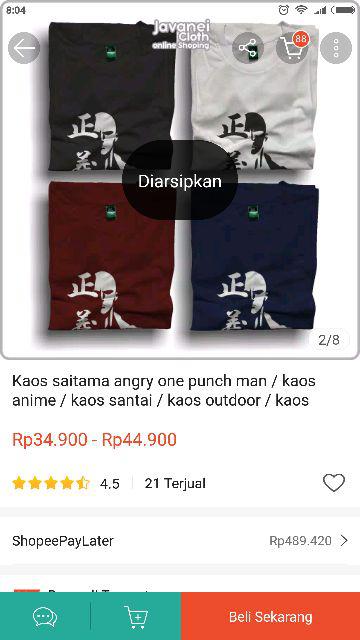The height and width of the screenshot is (640, 360).
Task: Add this shirt to favorites
Action: pyautogui.click(x=334, y=483)
